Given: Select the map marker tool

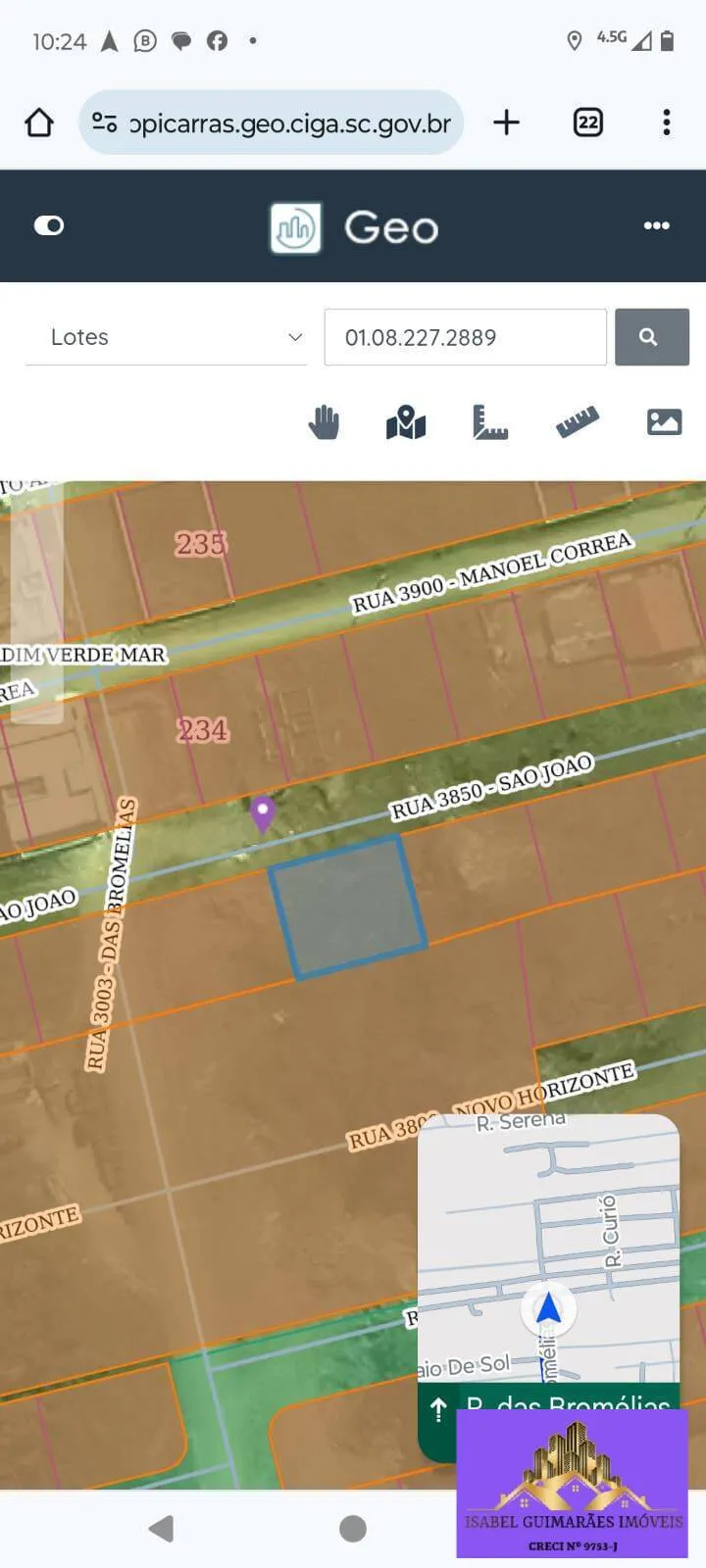Looking at the screenshot, I should pyautogui.click(x=406, y=422).
